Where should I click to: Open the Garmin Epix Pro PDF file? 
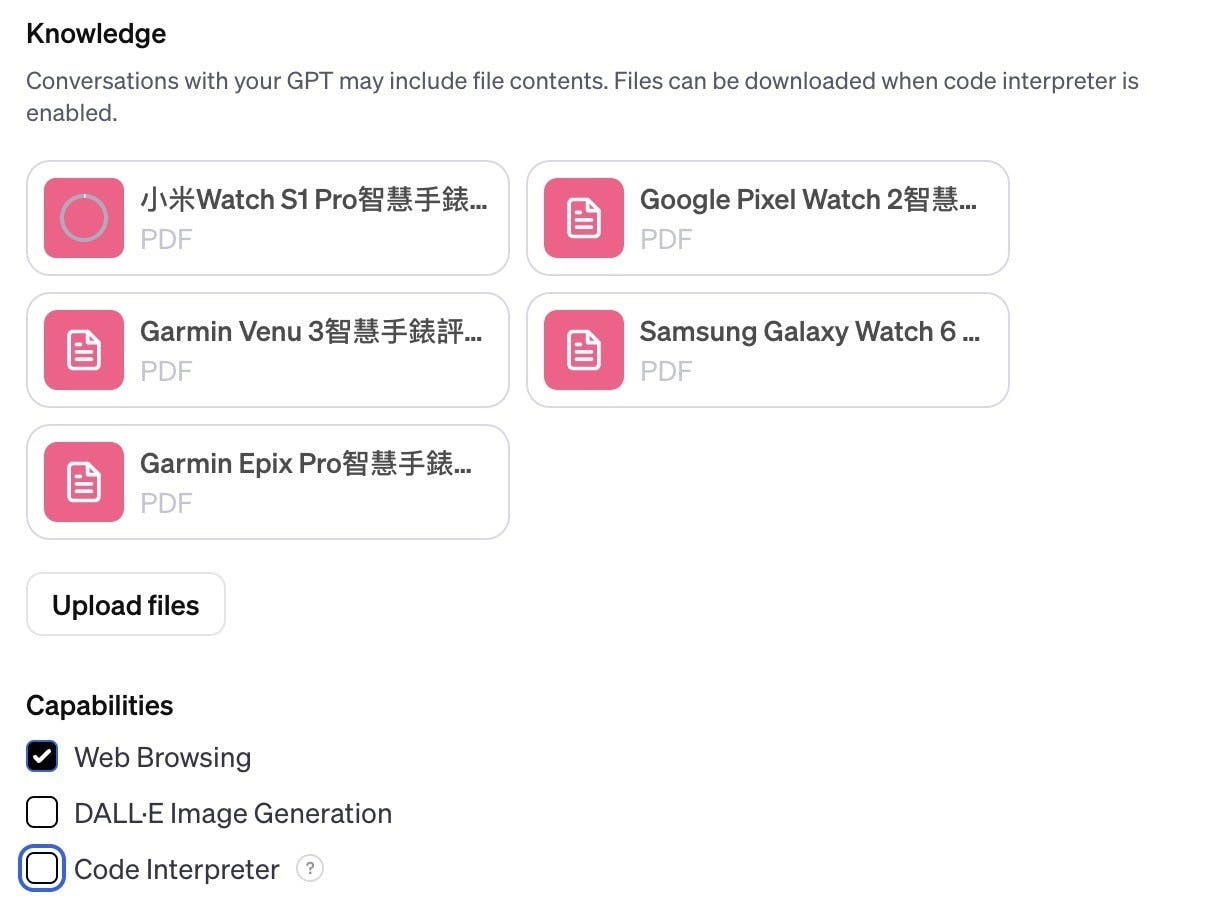tap(268, 482)
